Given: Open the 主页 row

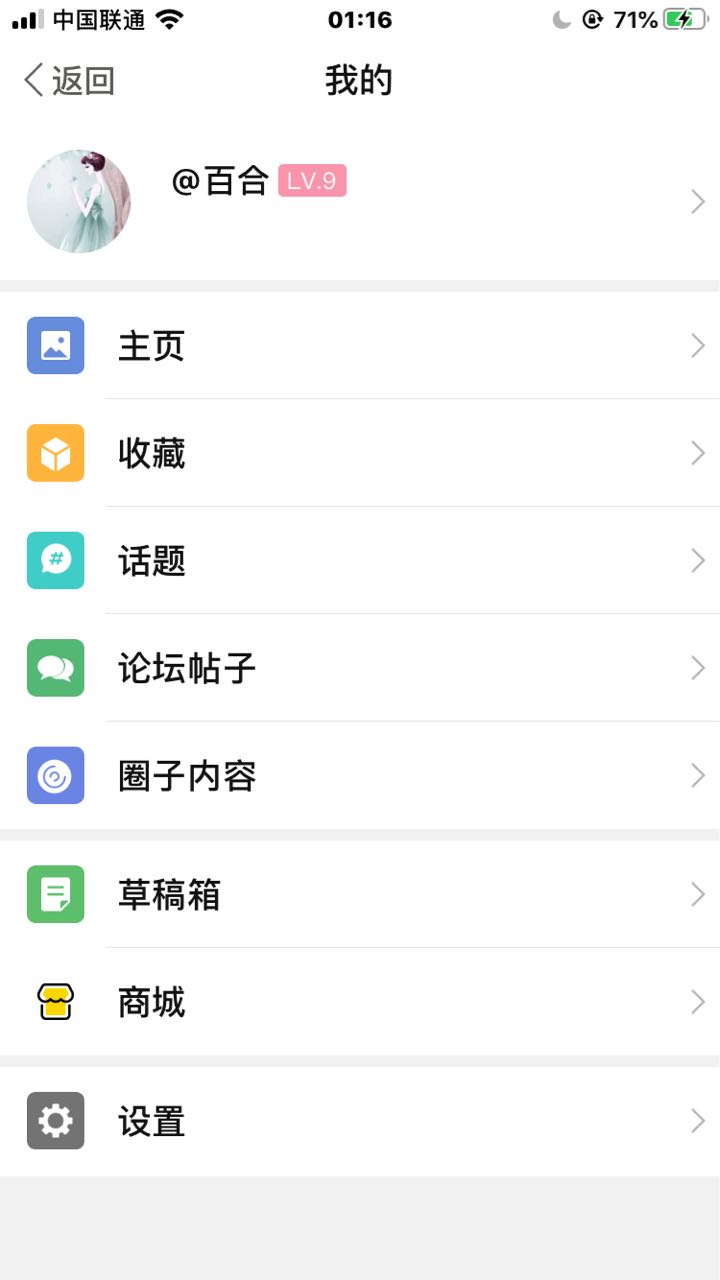Looking at the screenshot, I should (x=360, y=345).
